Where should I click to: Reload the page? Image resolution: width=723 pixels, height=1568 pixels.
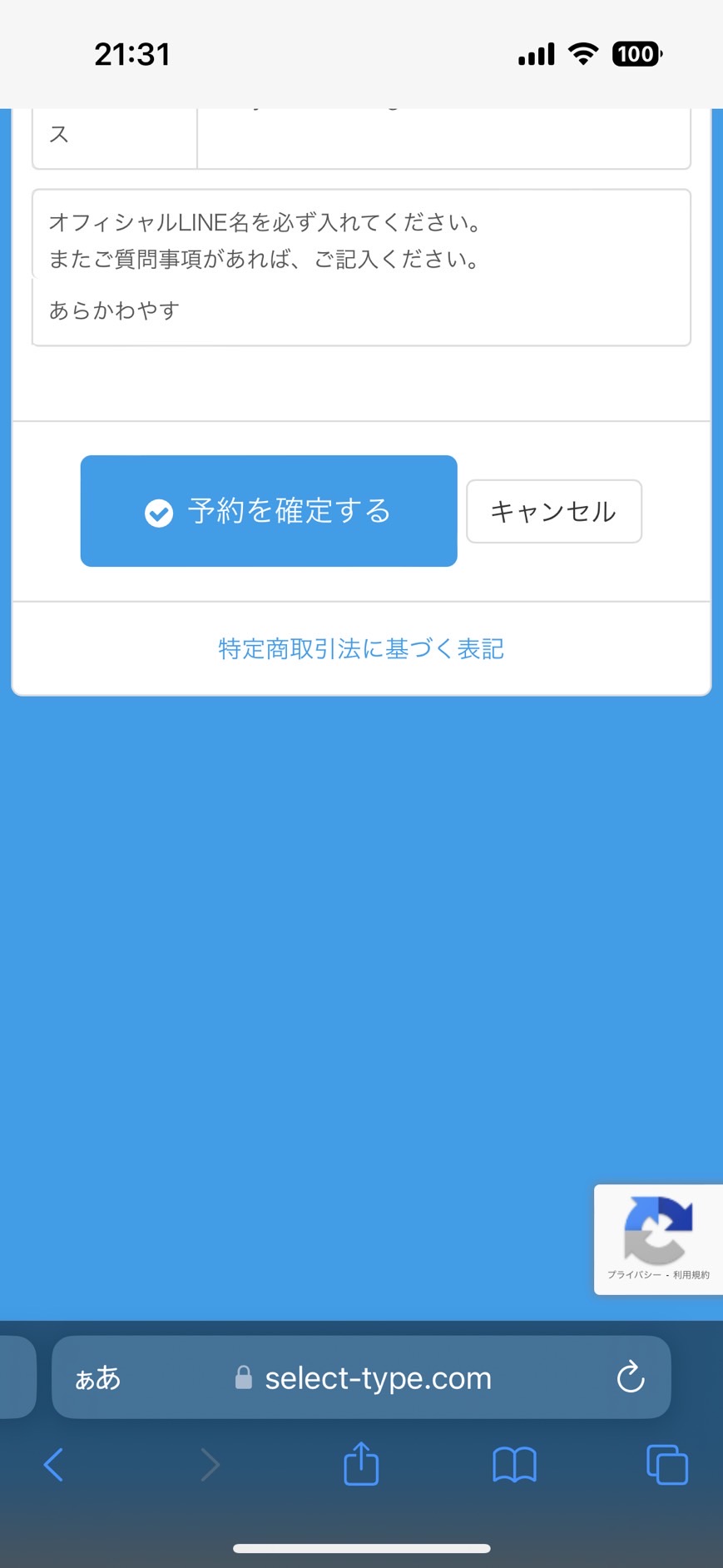click(x=631, y=1377)
